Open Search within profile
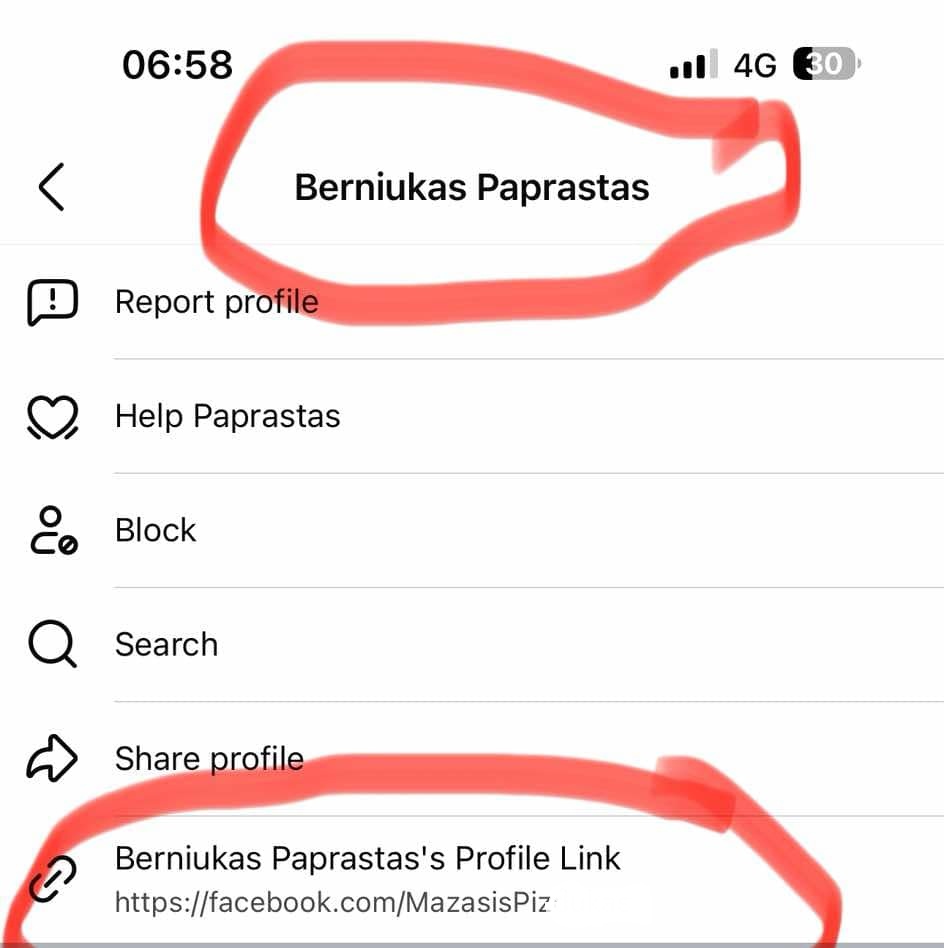The image size is (944, 948). [x=166, y=644]
